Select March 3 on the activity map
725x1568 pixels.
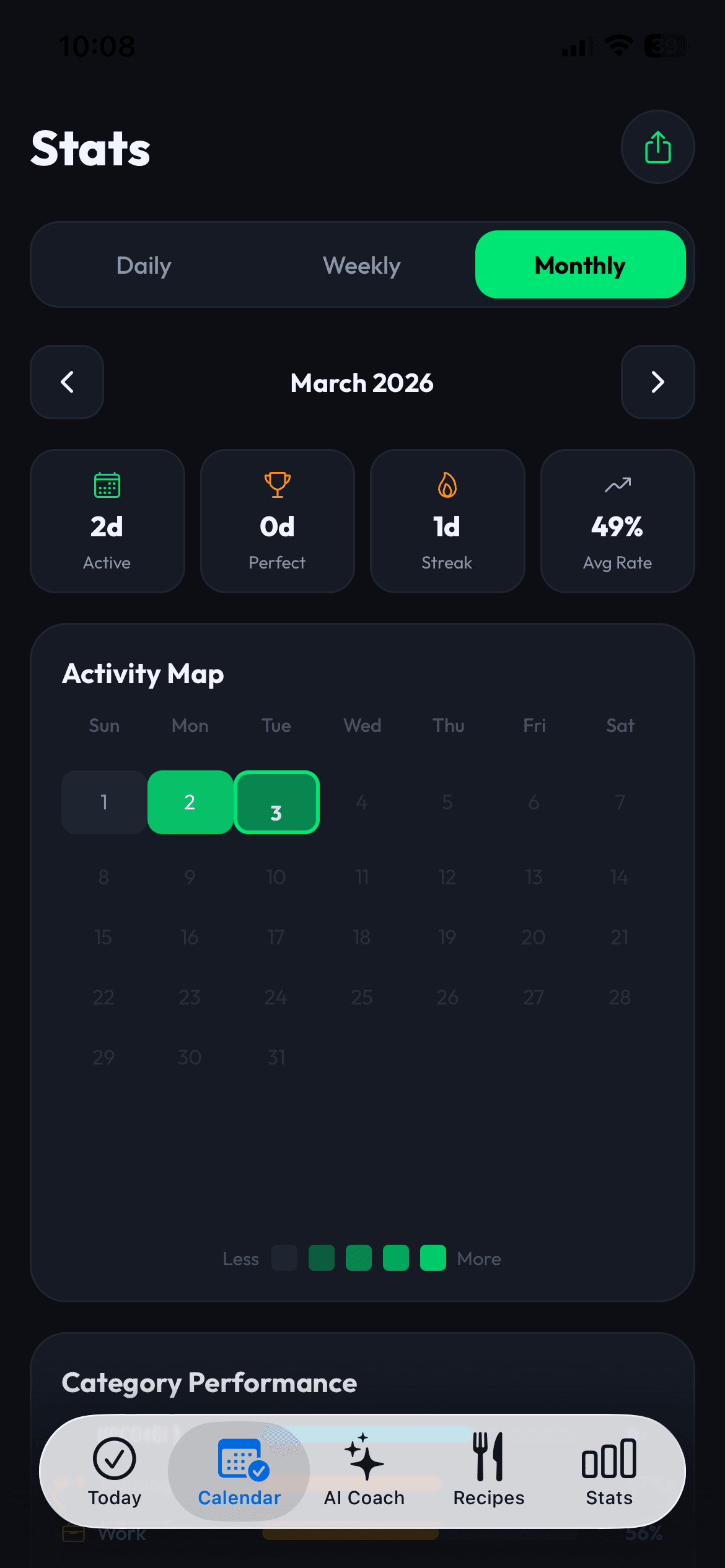click(276, 802)
